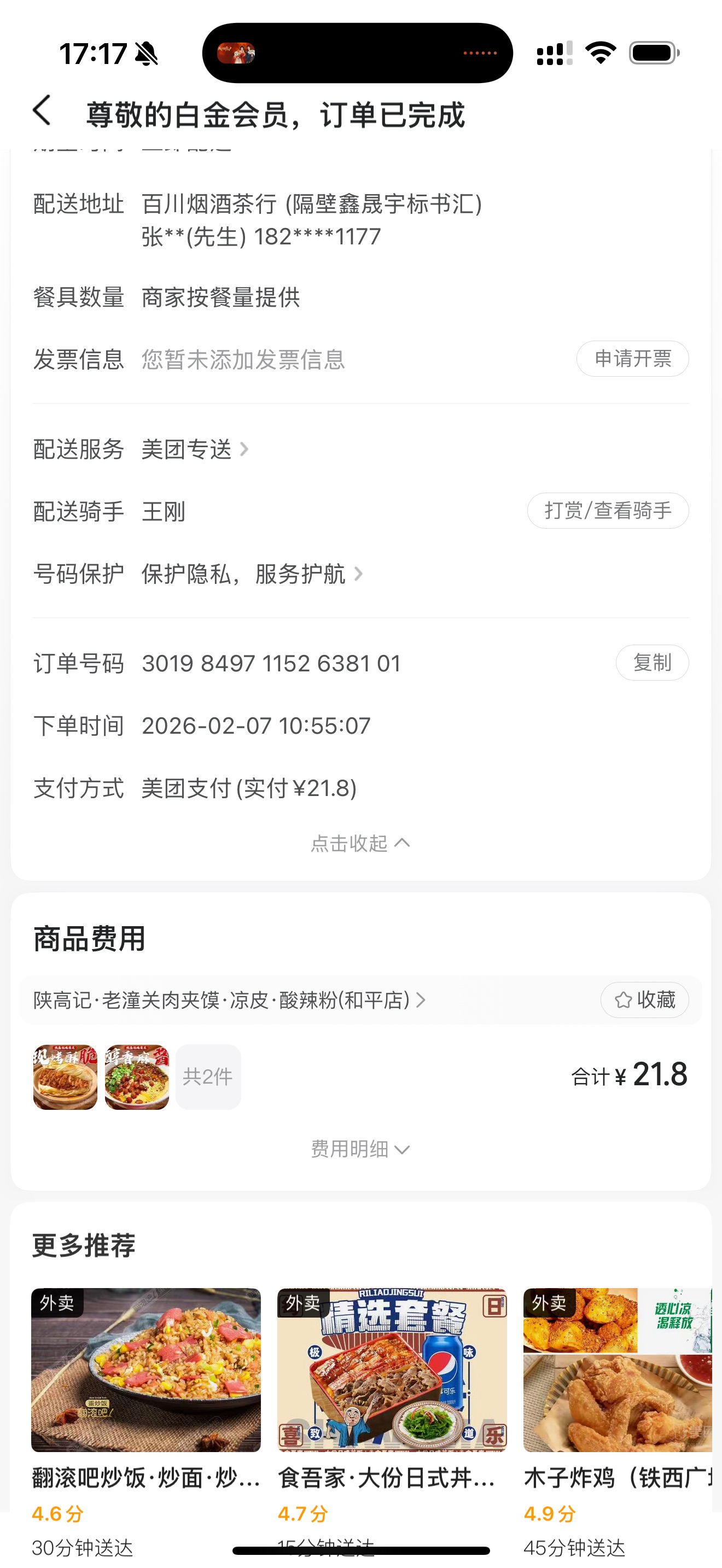This screenshot has width=722, height=1568.
Task: Expand 费用明细 fee breakdown
Action: coord(360,1149)
